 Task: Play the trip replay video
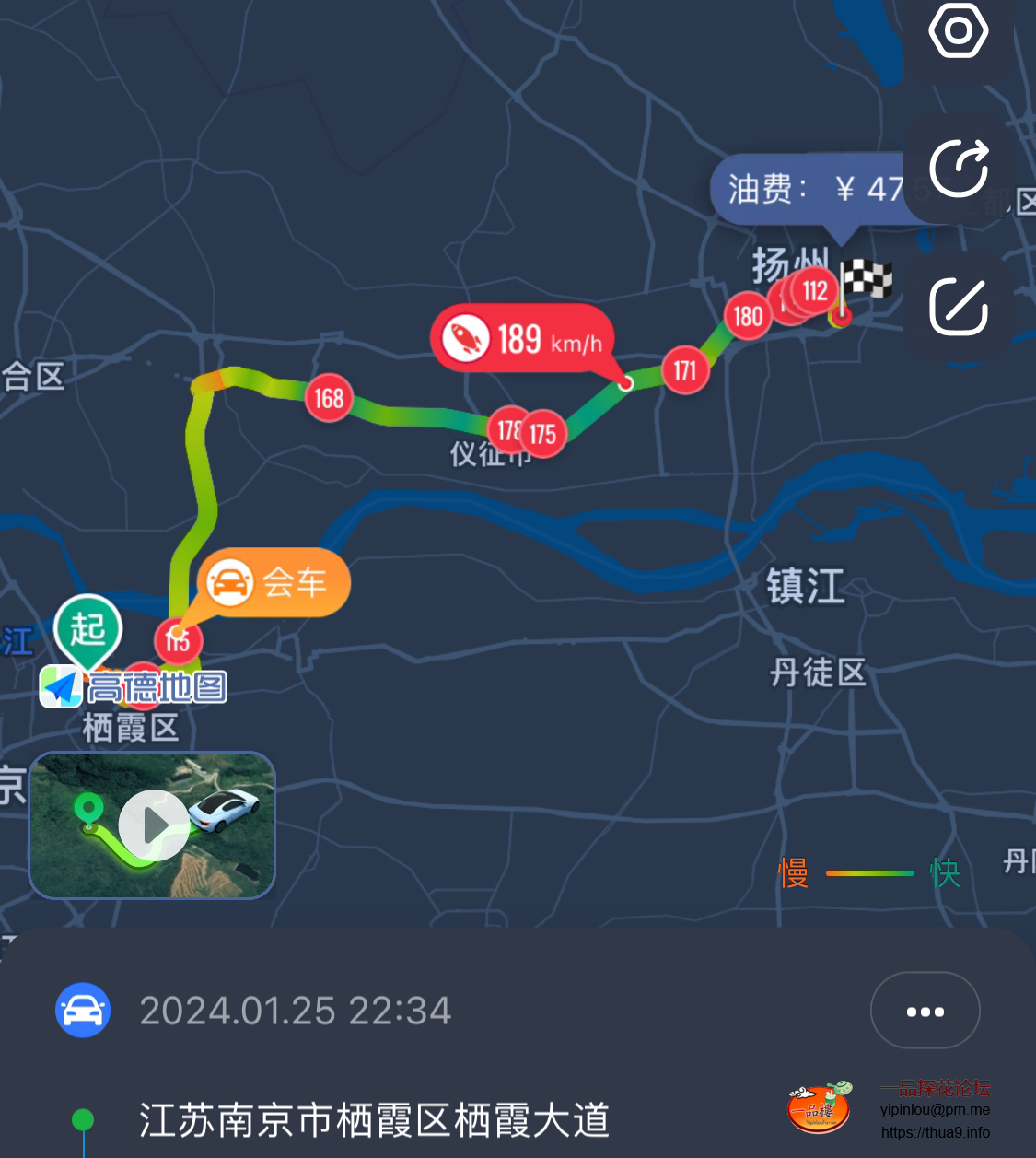[x=154, y=825]
